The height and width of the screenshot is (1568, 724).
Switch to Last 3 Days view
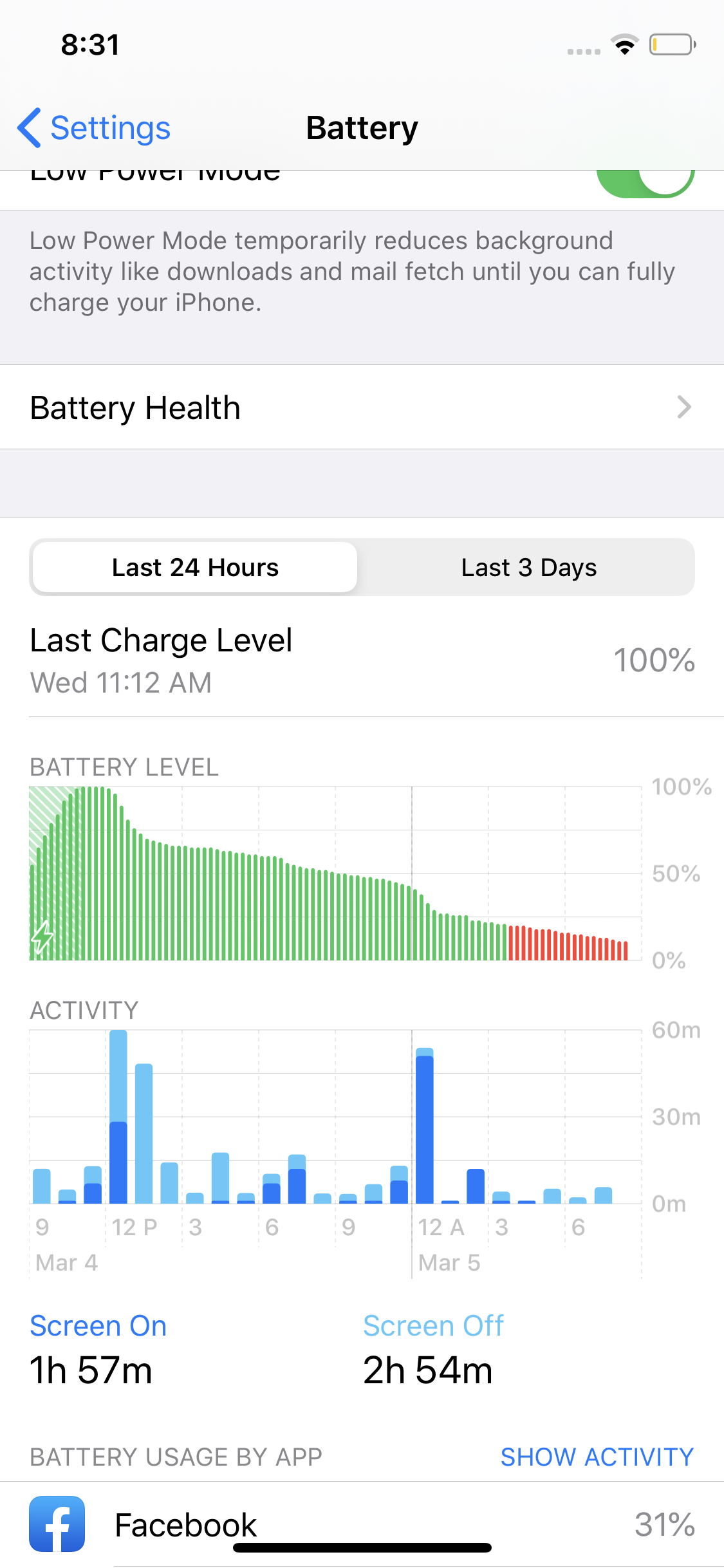point(528,568)
